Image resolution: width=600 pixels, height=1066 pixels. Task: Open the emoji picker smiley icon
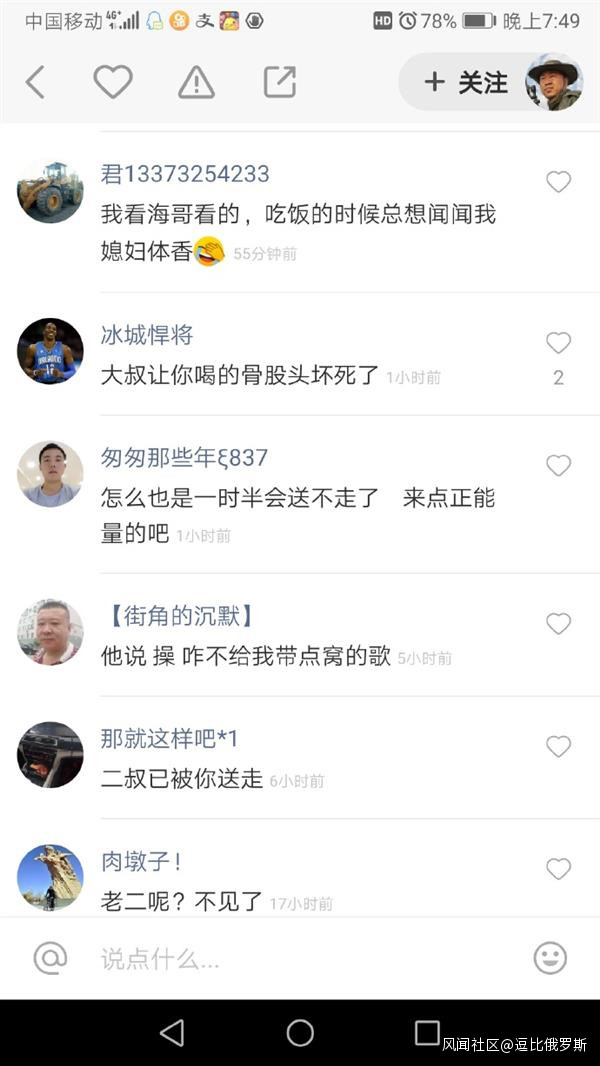[550, 958]
